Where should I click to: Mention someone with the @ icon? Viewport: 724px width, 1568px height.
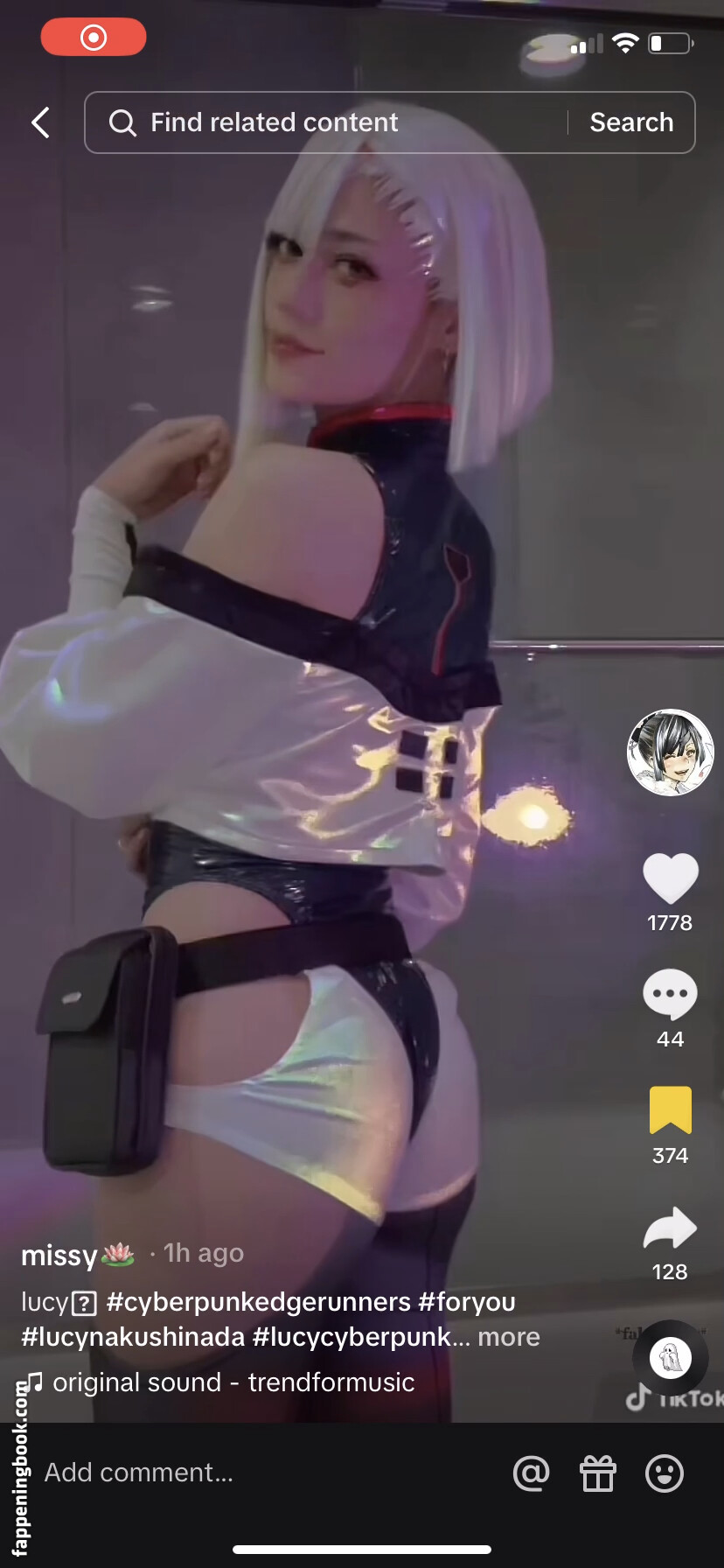point(532,1473)
